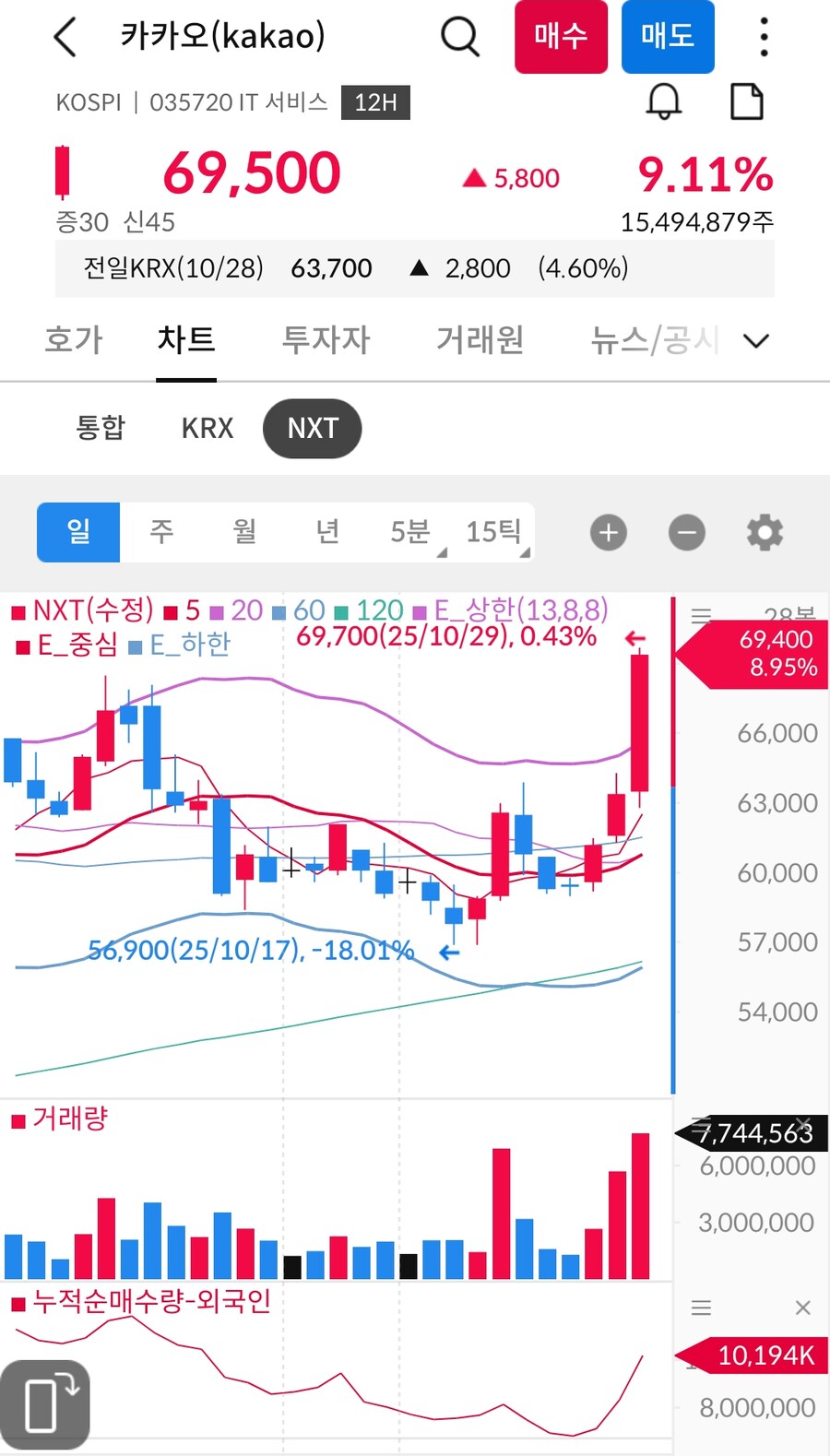Rotate screen using the phone rotation icon
Screen dimensions: 830x1456
pos(45,1403)
